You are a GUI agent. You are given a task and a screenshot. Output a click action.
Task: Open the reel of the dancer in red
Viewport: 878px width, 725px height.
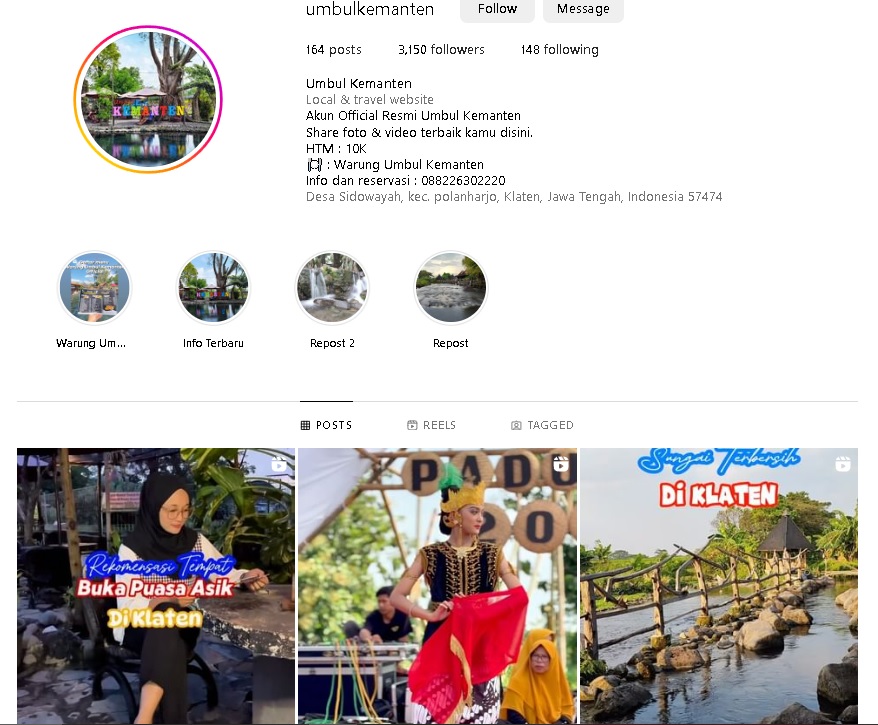(438, 585)
